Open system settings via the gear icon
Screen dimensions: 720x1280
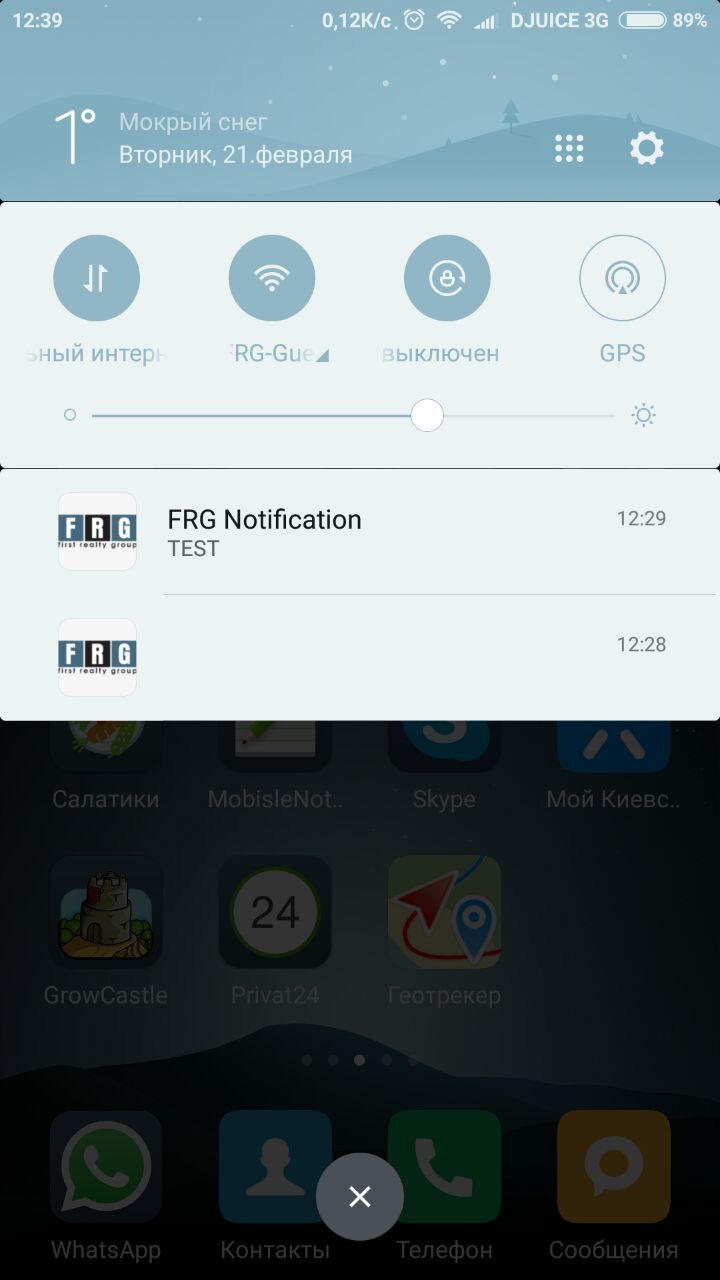tap(646, 149)
